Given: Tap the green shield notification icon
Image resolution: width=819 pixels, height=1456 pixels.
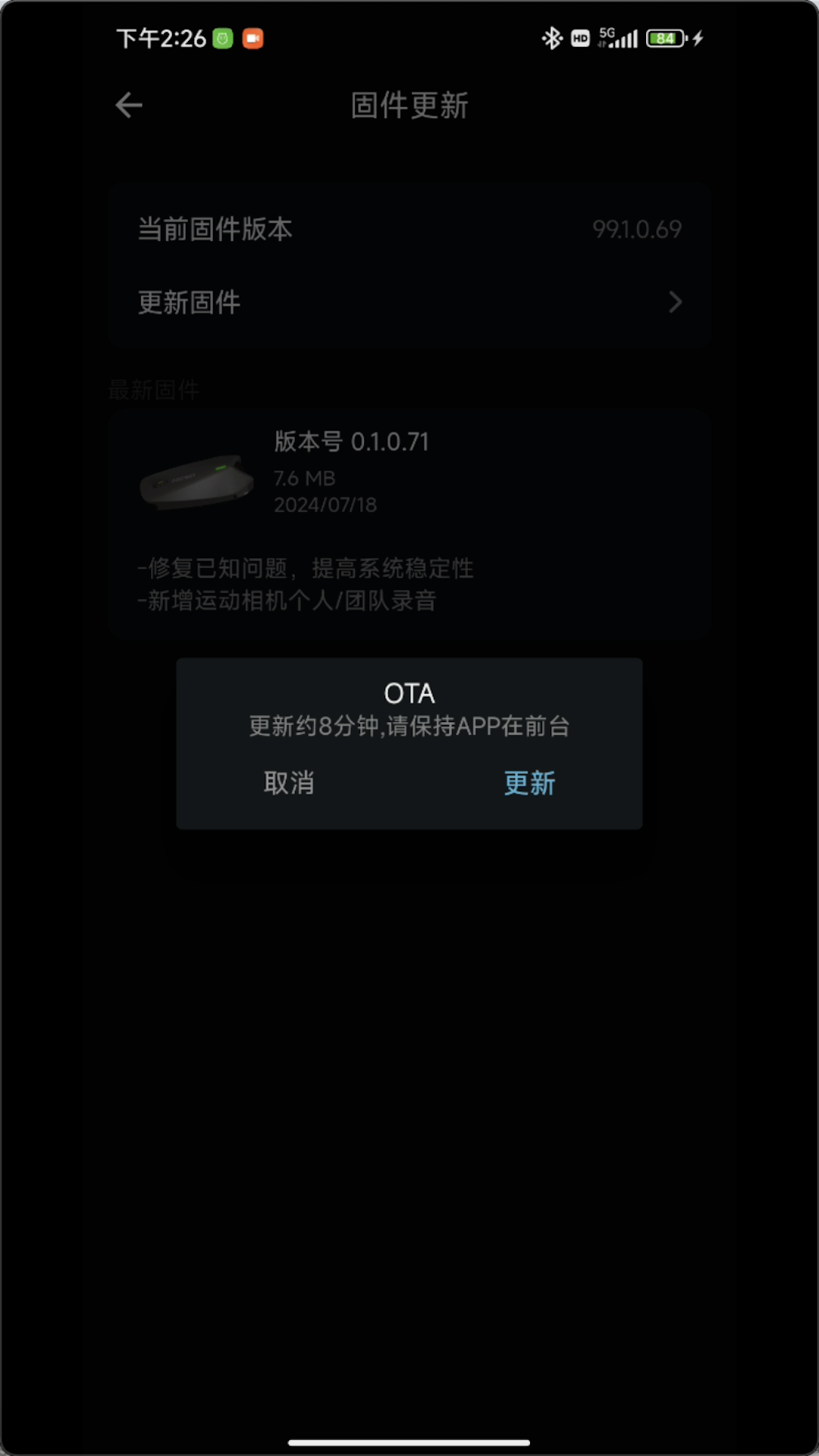Looking at the screenshot, I should [x=221, y=37].
